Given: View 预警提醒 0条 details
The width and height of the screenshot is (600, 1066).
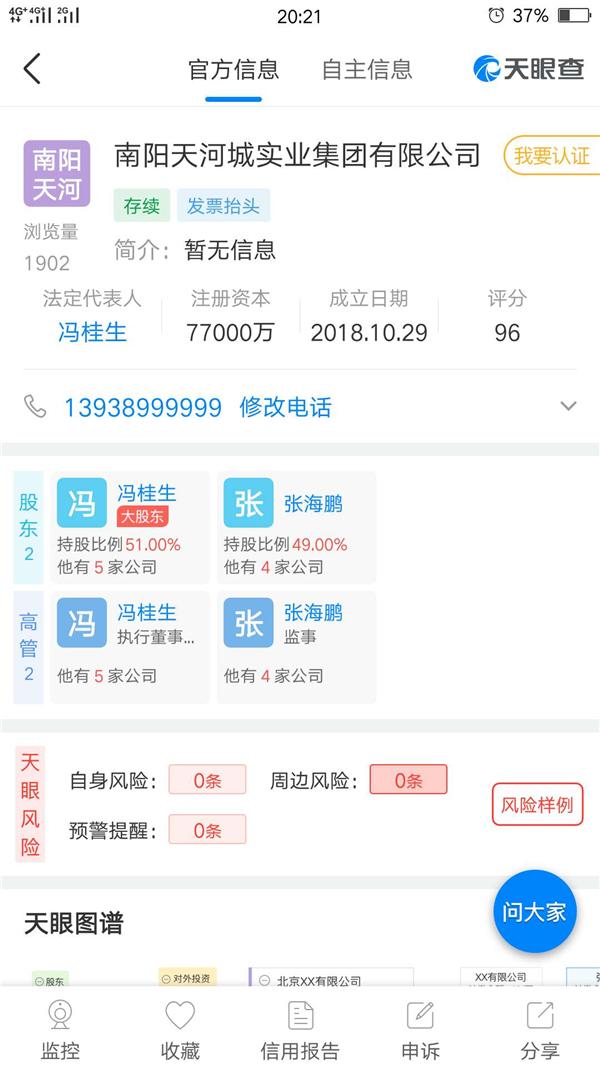Looking at the screenshot, I should pyautogui.click(x=207, y=830).
